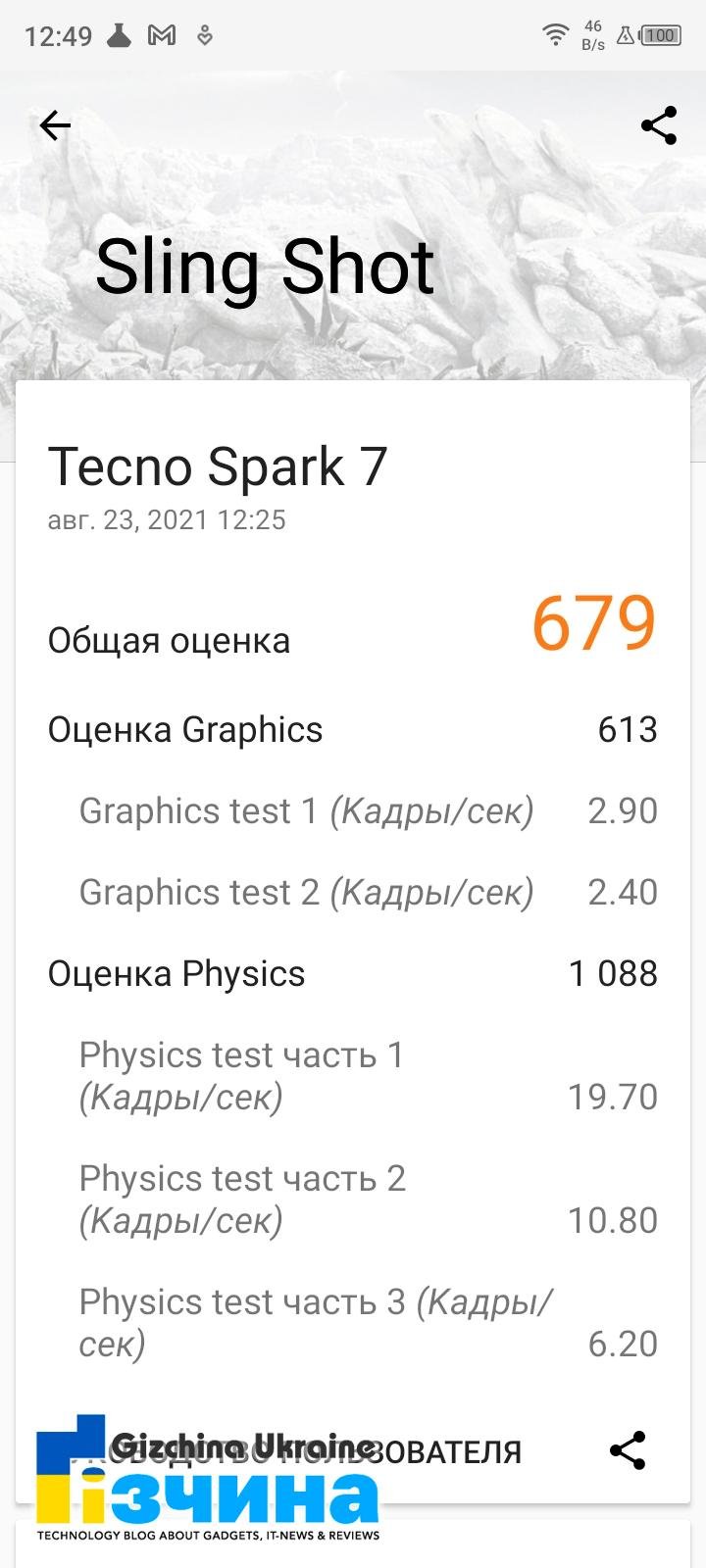Go back using the top-left arrow
The height and width of the screenshot is (1568, 706).
[55, 125]
